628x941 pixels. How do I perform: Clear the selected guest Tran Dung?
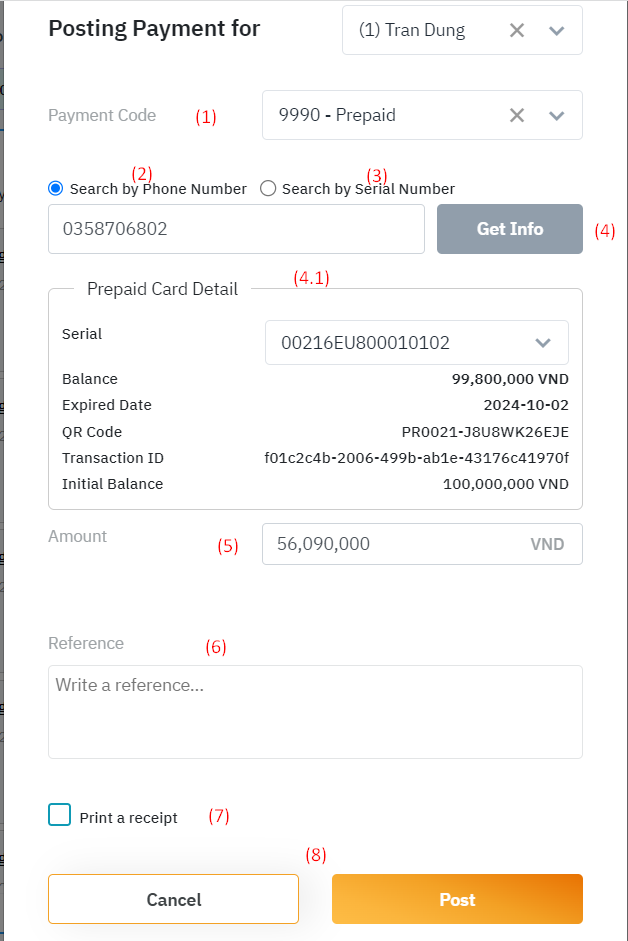pyautogui.click(x=517, y=30)
